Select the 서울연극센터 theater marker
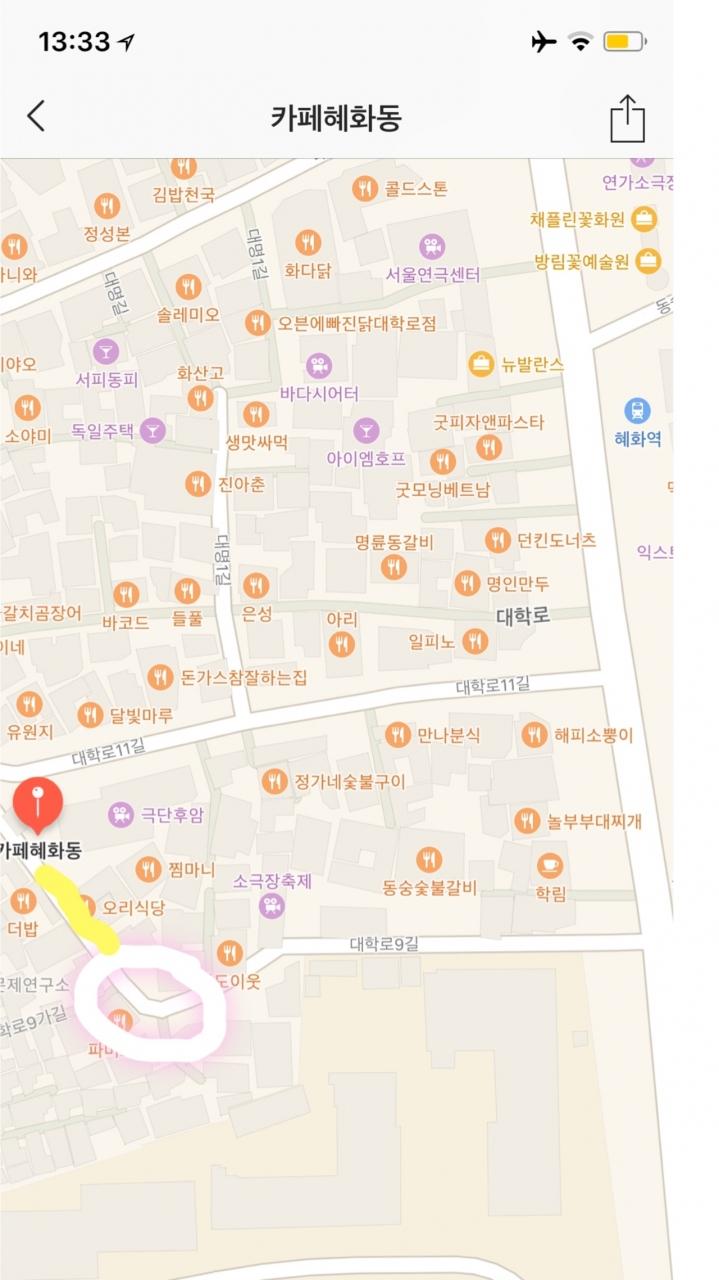This screenshot has width=719, height=1280. pyautogui.click(x=432, y=246)
